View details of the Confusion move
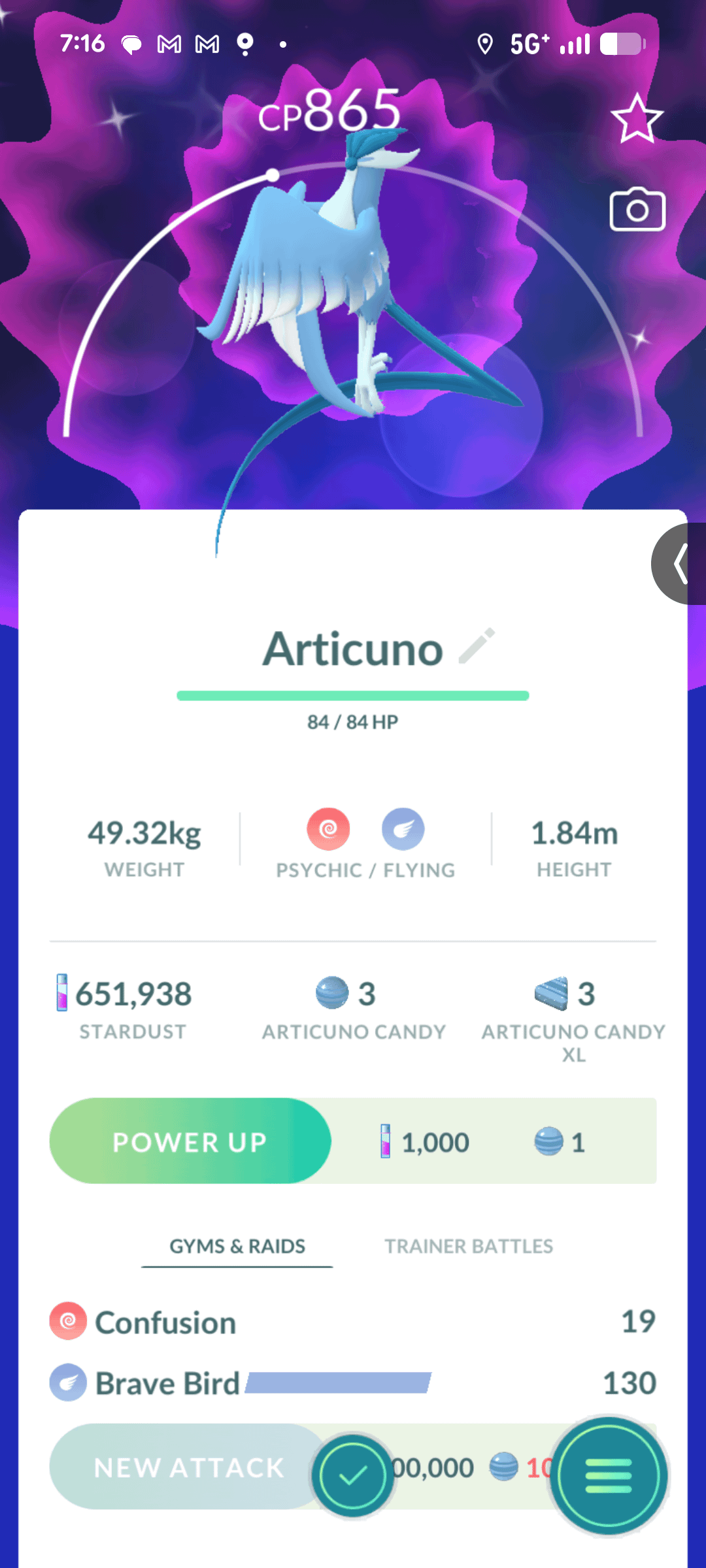The image size is (706, 1568). pyautogui.click(x=165, y=1323)
